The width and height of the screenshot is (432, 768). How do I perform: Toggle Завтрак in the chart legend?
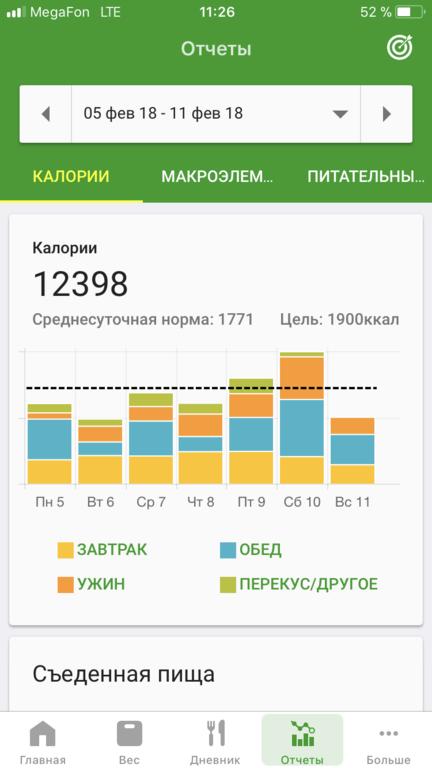pyautogui.click(x=102, y=550)
